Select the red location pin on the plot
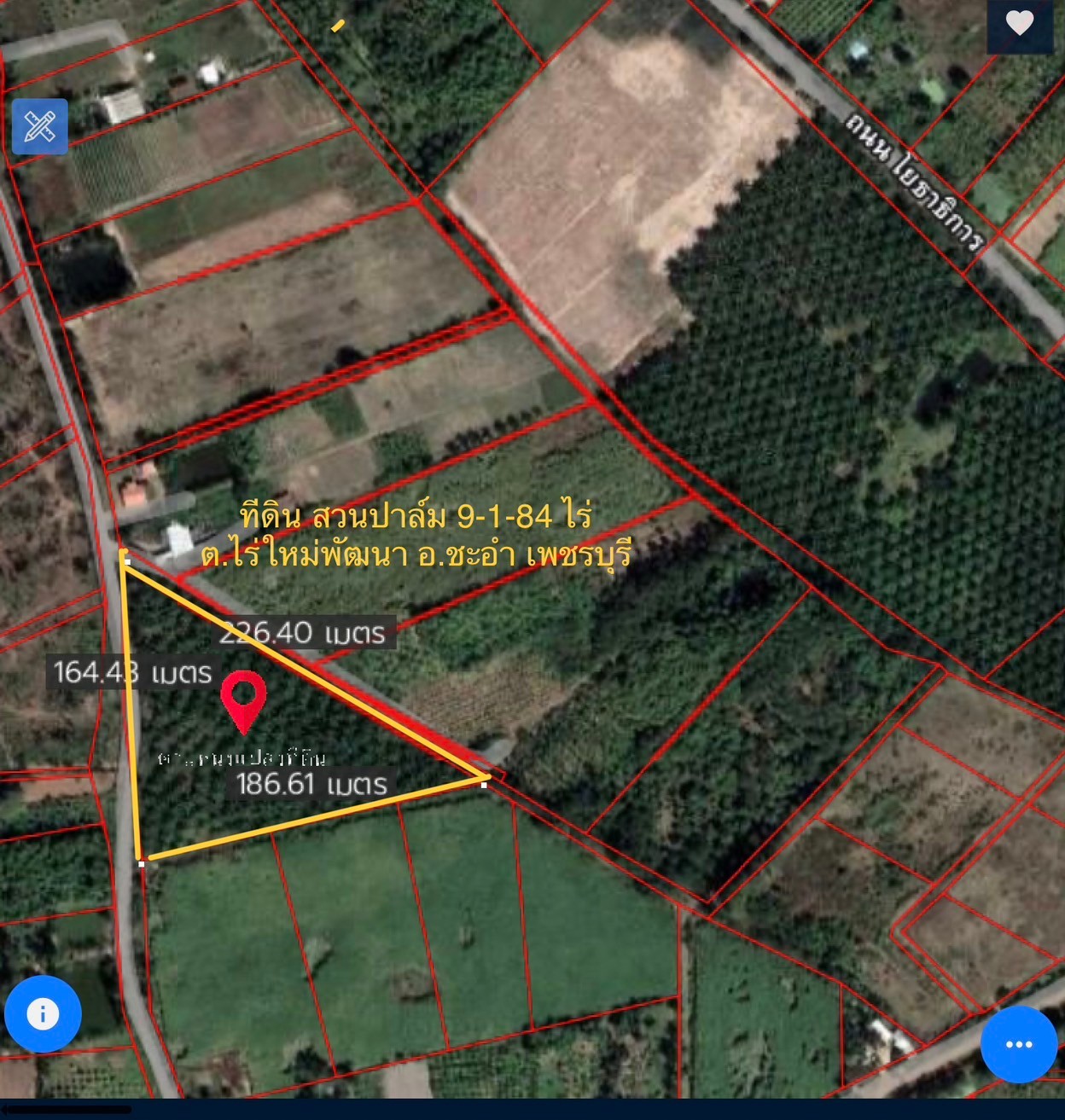 pos(243,697)
